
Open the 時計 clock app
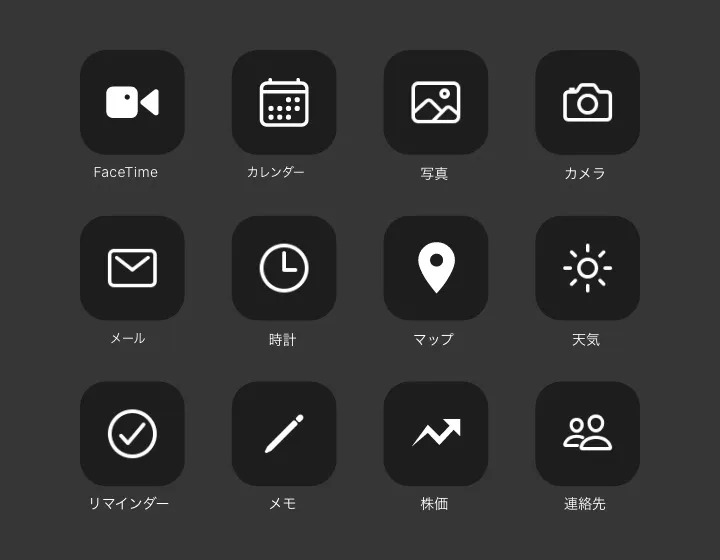[284, 268]
